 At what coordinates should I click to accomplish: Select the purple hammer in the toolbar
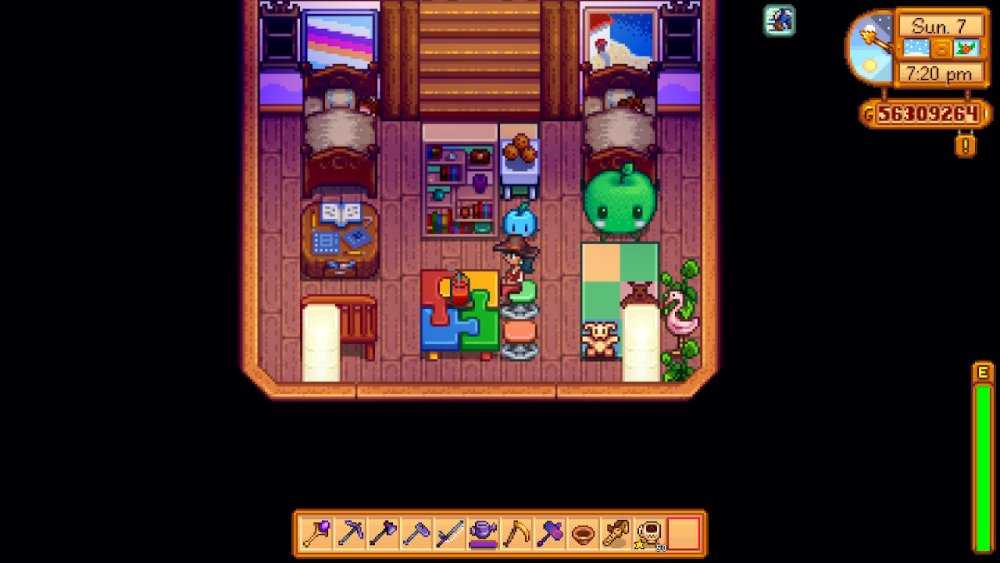pyautogui.click(x=550, y=533)
